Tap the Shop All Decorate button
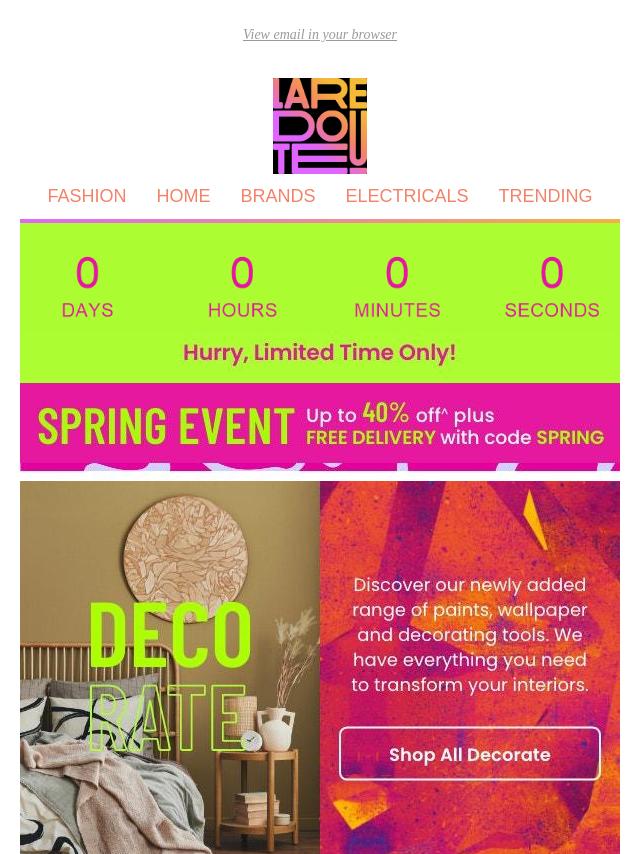Viewport: 640px width, 854px height. click(x=469, y=754)
